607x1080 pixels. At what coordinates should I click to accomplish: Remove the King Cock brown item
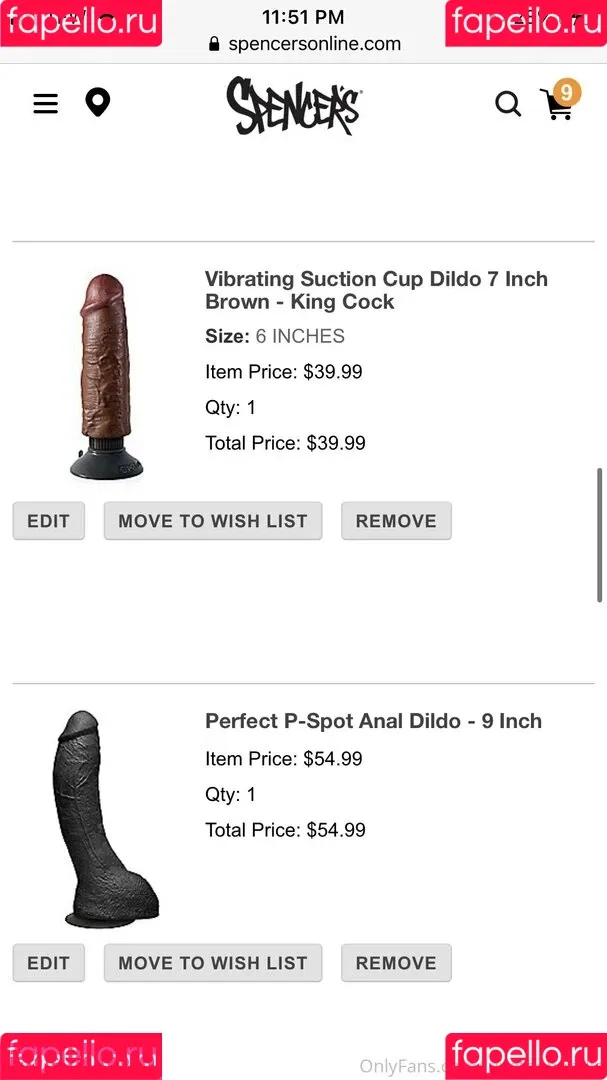[x=396, y=521]
